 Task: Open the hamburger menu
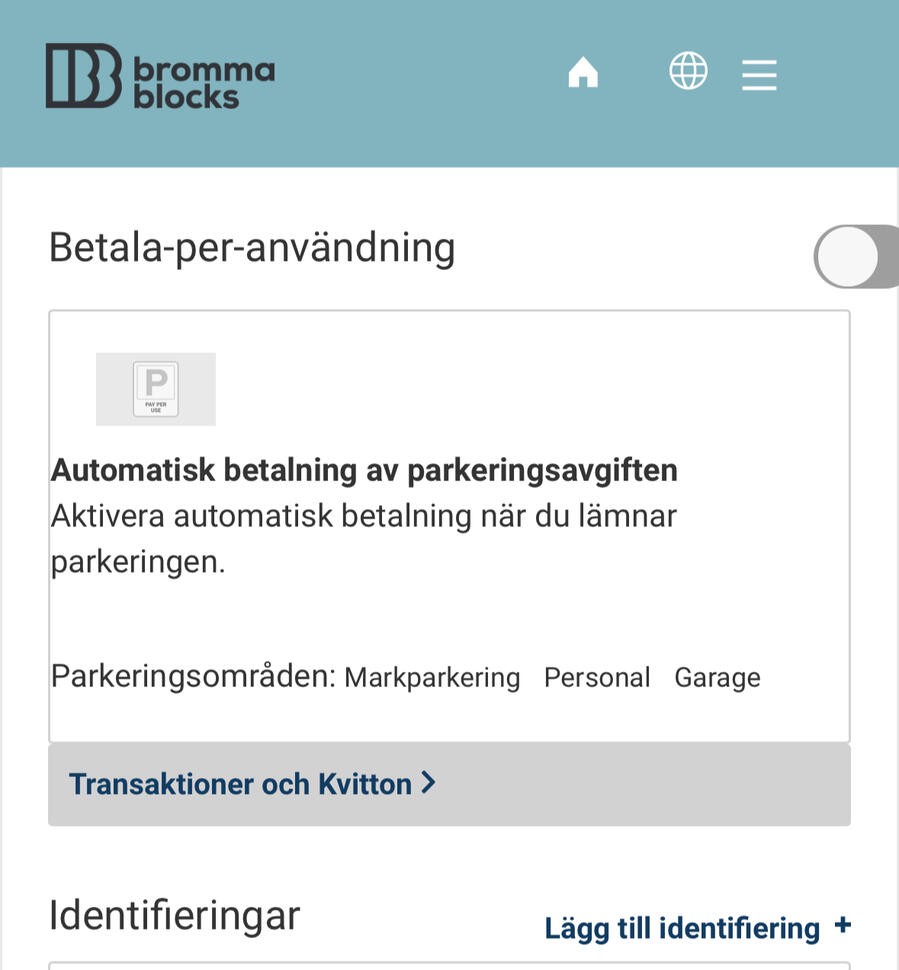click(x=759, y=74)
